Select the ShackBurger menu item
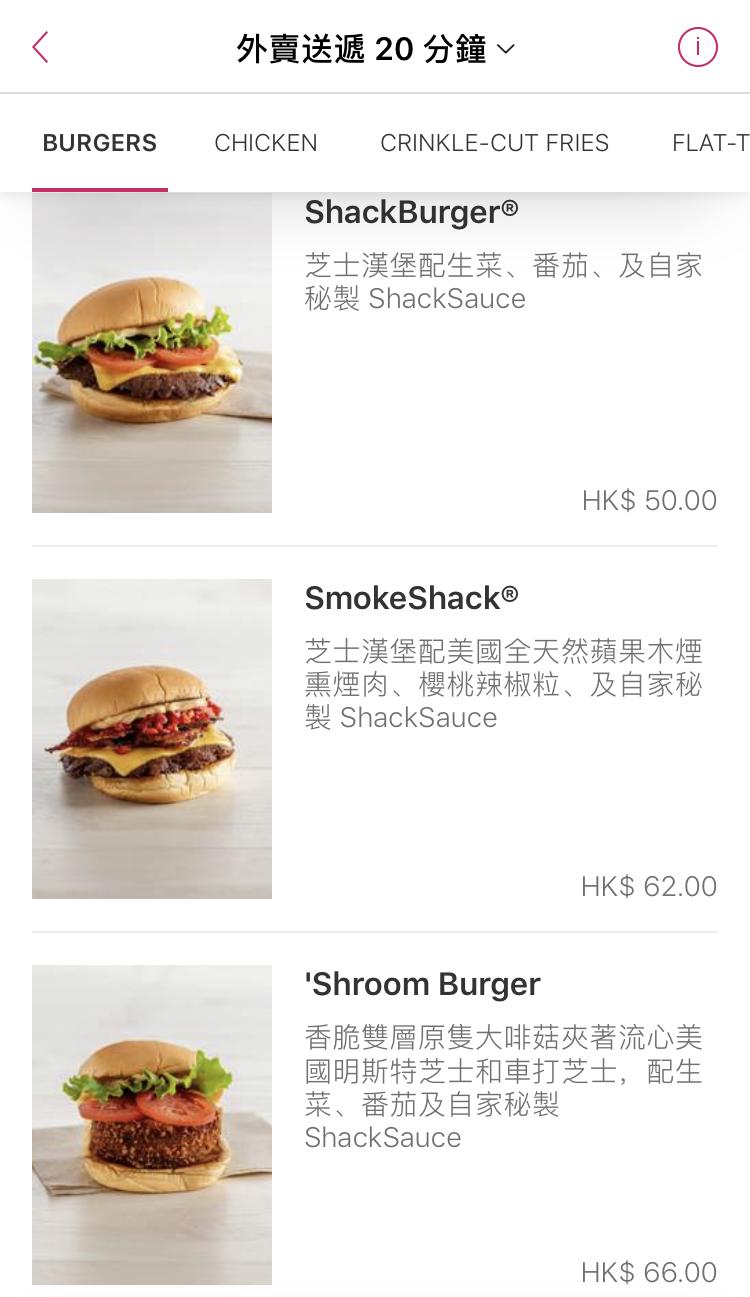This screenshot has width=750, height=1297. (x=411, y=212)
